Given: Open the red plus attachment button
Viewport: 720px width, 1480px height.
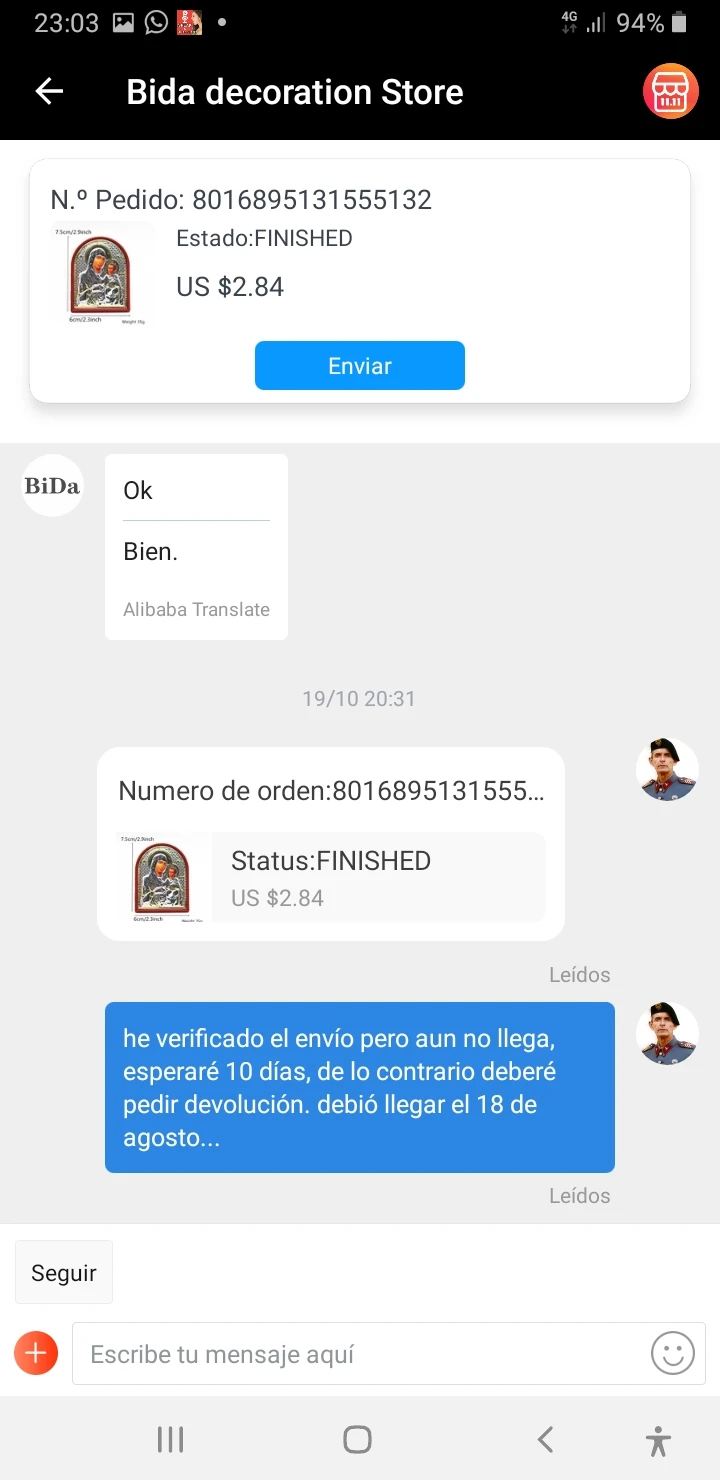Looking at the screenshot, I should [36, 1354].
